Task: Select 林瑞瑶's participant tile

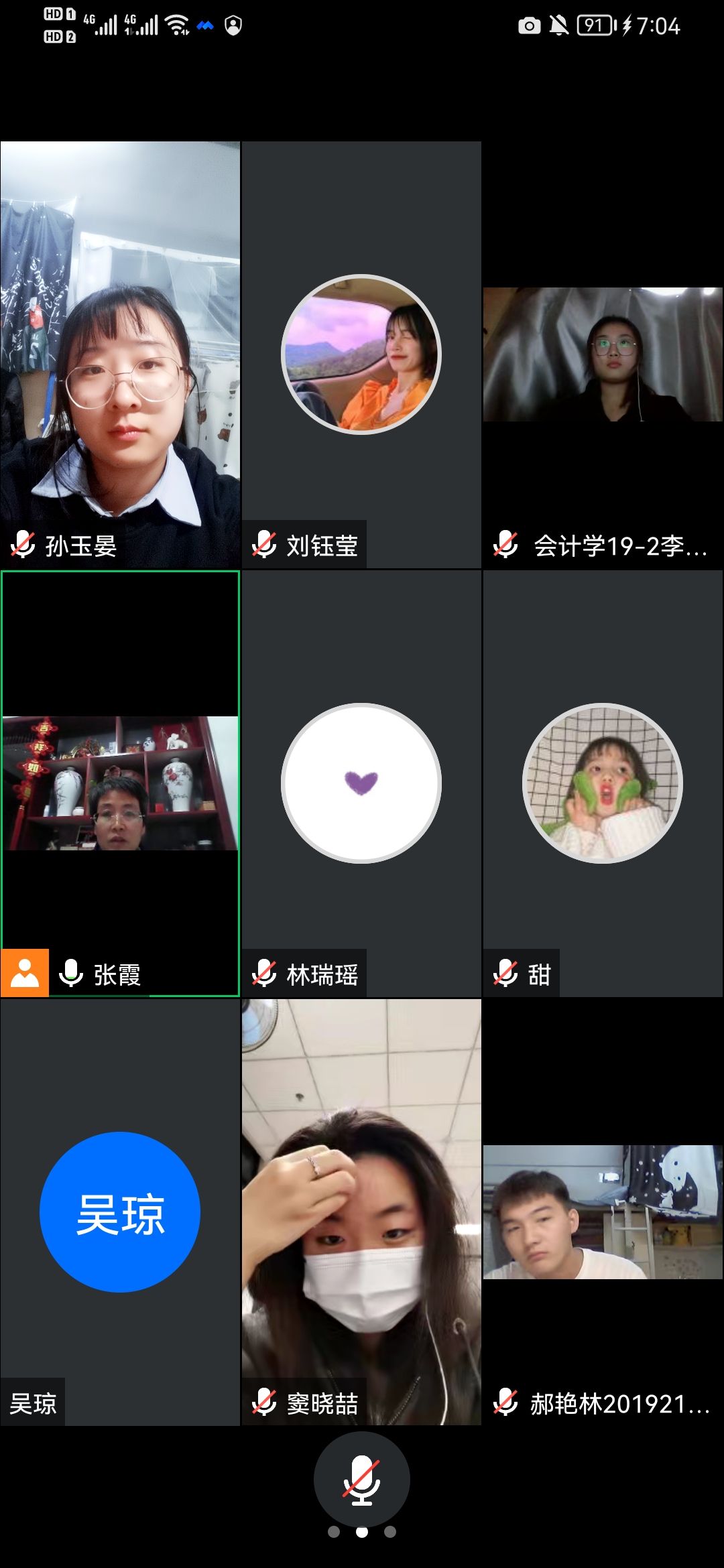Action: (x=361, y=783)
